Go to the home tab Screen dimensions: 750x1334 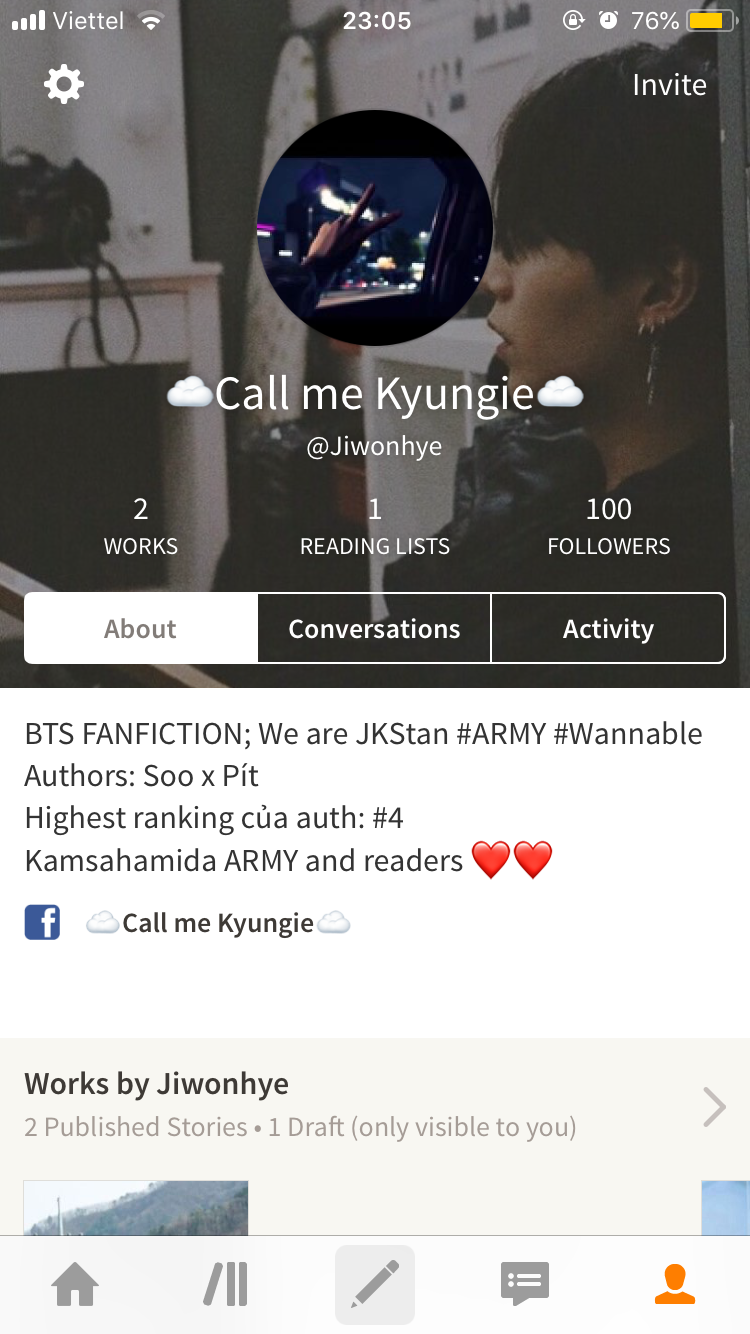click(x=75, y=1285)
